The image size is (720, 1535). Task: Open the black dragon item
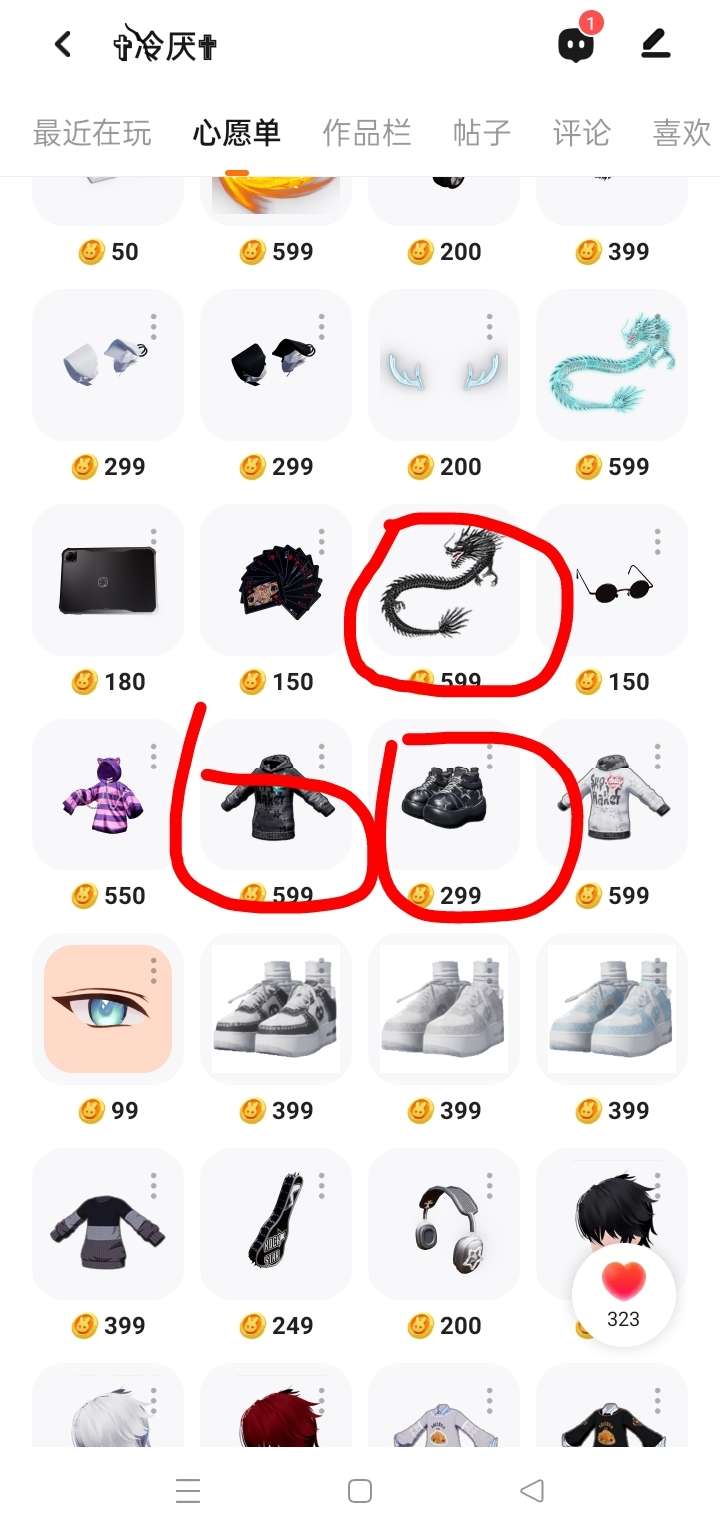click(x=443, y=580)
